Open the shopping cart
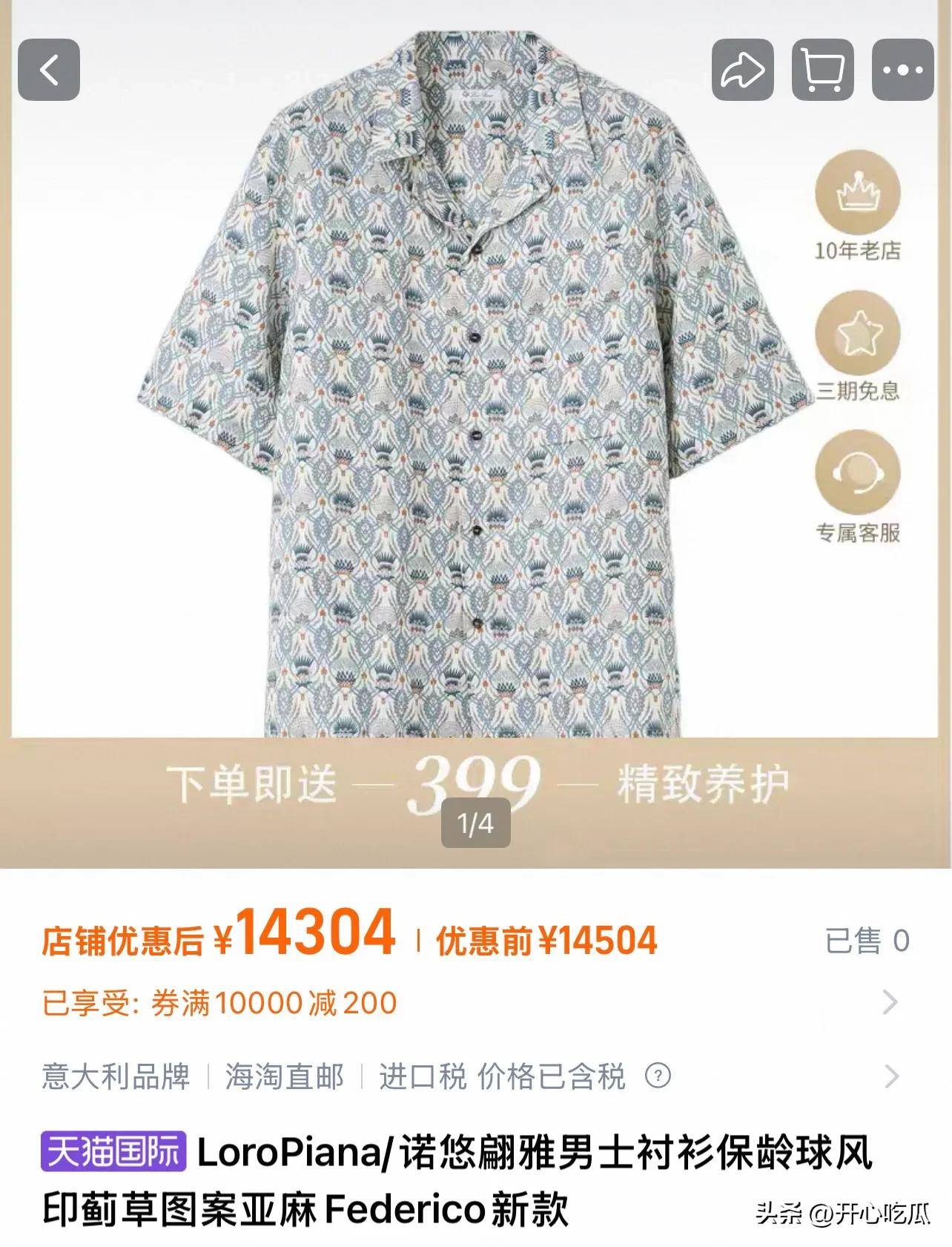Screen dimensions: 952x1247 [x=822, y=70]
